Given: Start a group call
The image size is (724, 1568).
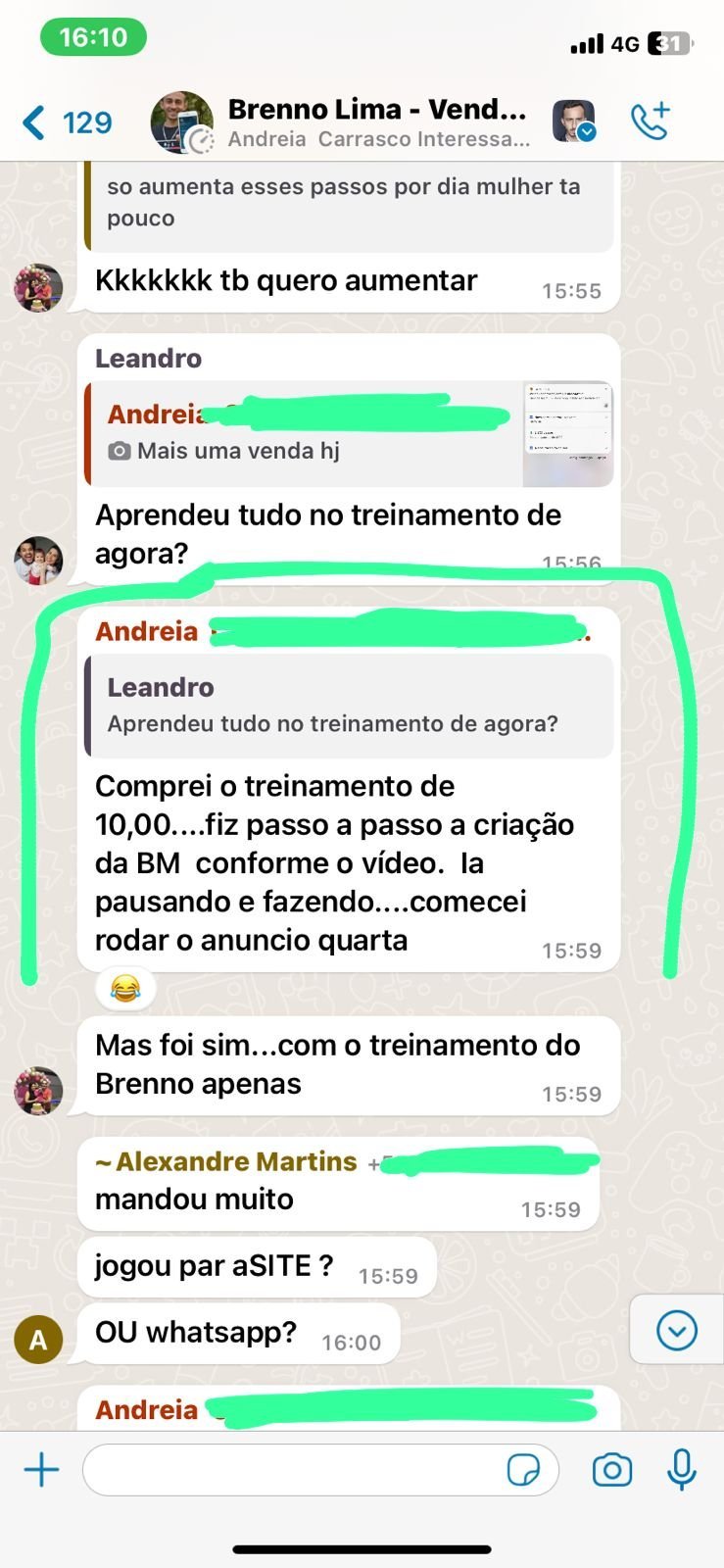Looking at the screenshot, I should pyautogui.click(x=650, y=122).
